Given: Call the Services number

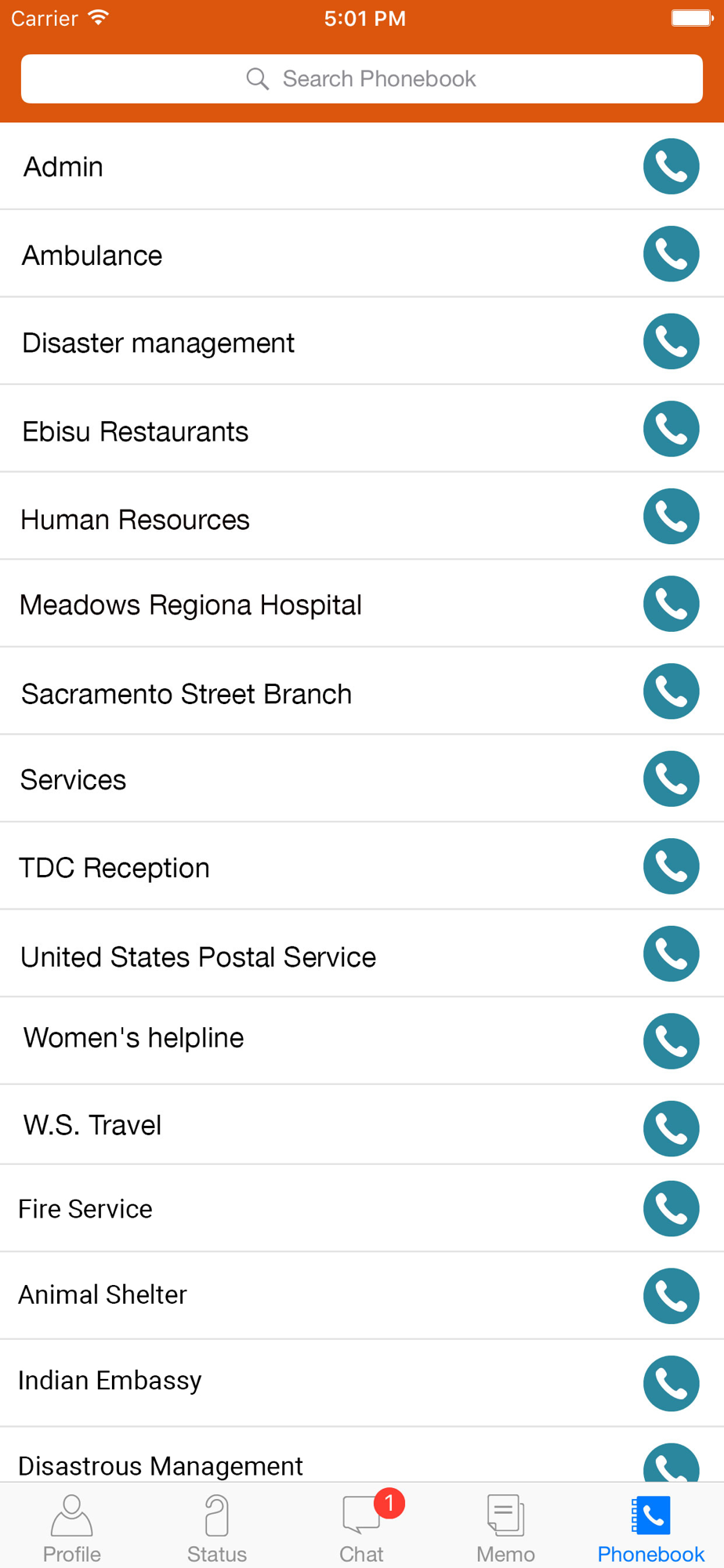Looking at the screenshot, I should pyautogui.click(x=672, y=779).
